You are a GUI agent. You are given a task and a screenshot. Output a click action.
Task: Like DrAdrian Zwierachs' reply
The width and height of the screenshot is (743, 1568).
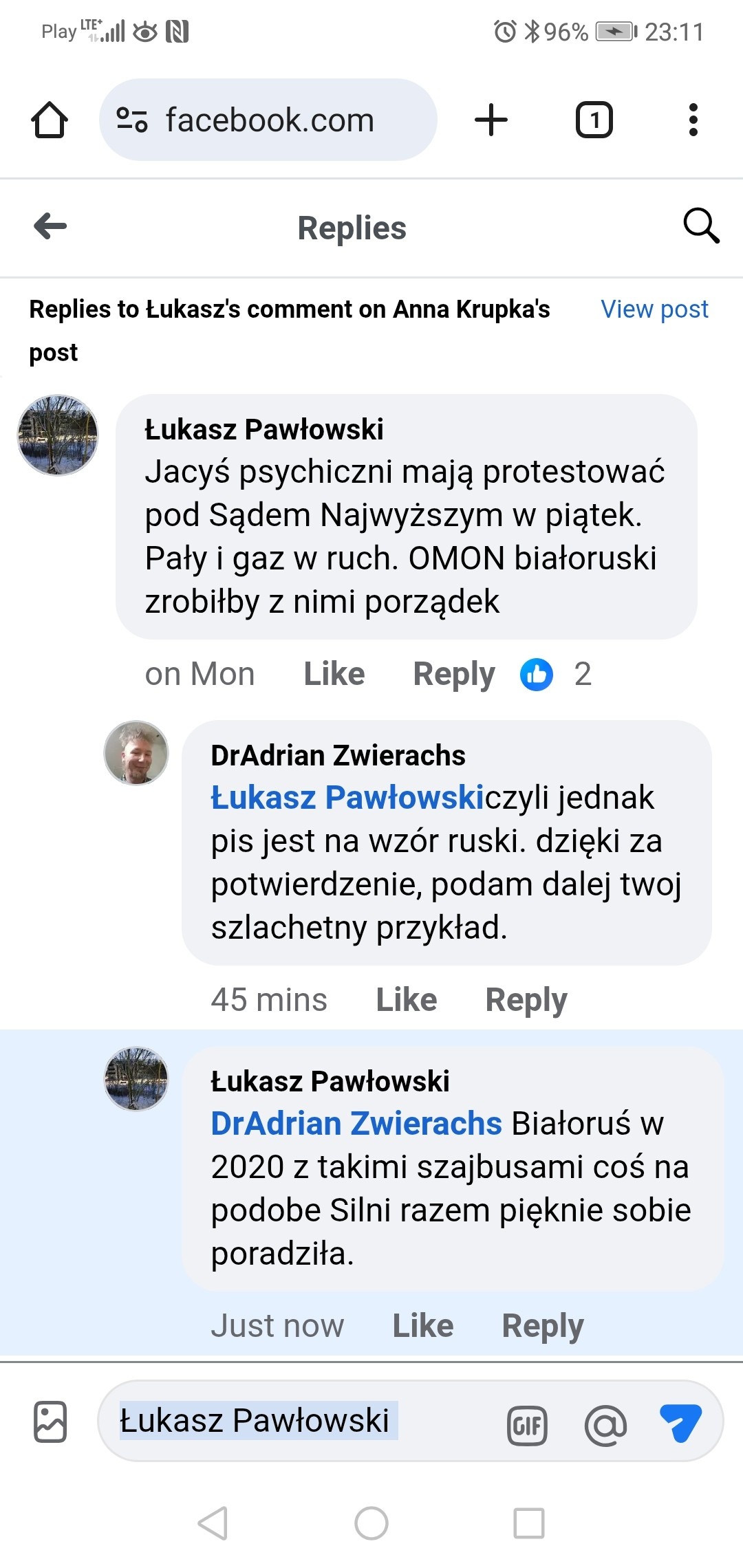point(406,1000)
